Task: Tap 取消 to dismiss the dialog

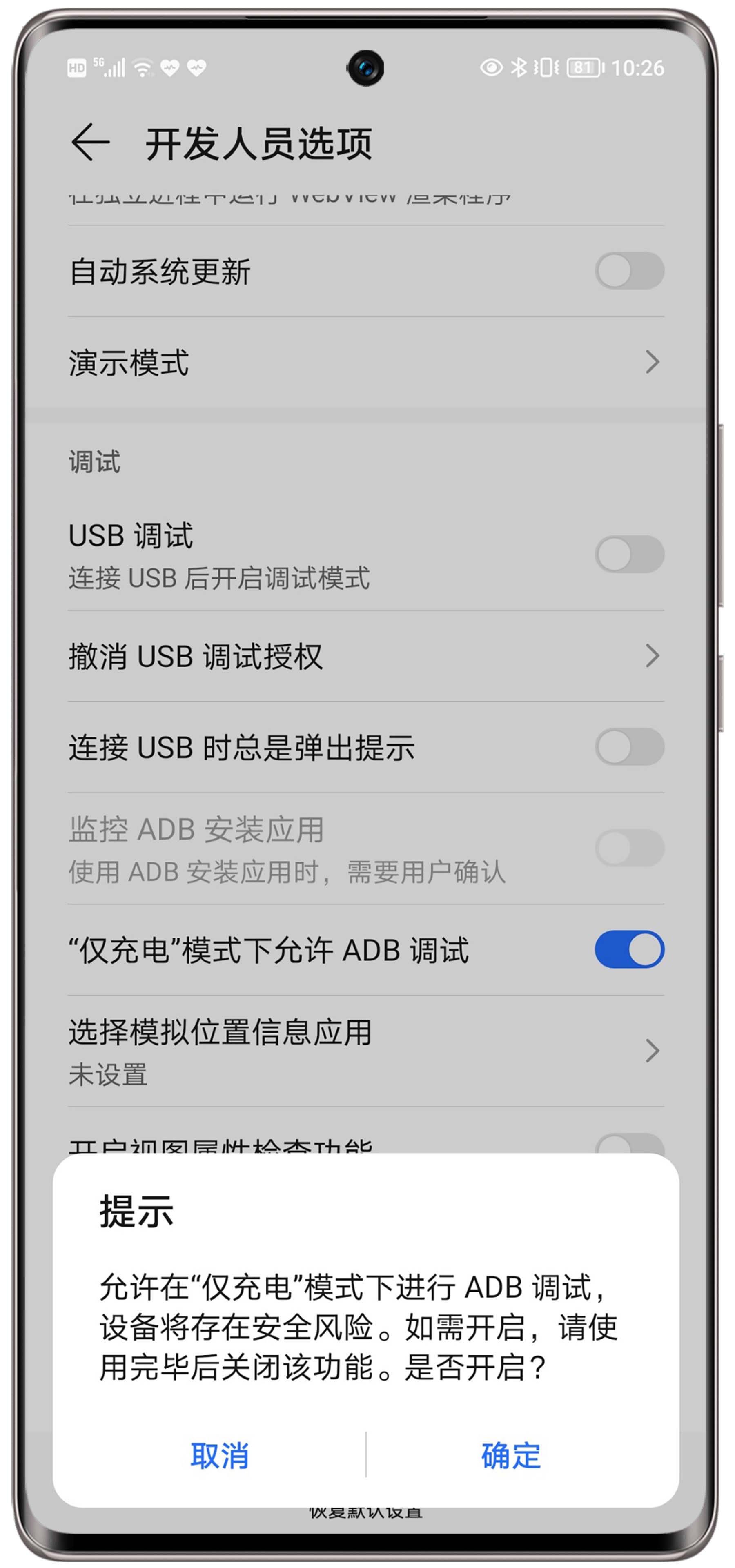Action: click(219, 1455)
